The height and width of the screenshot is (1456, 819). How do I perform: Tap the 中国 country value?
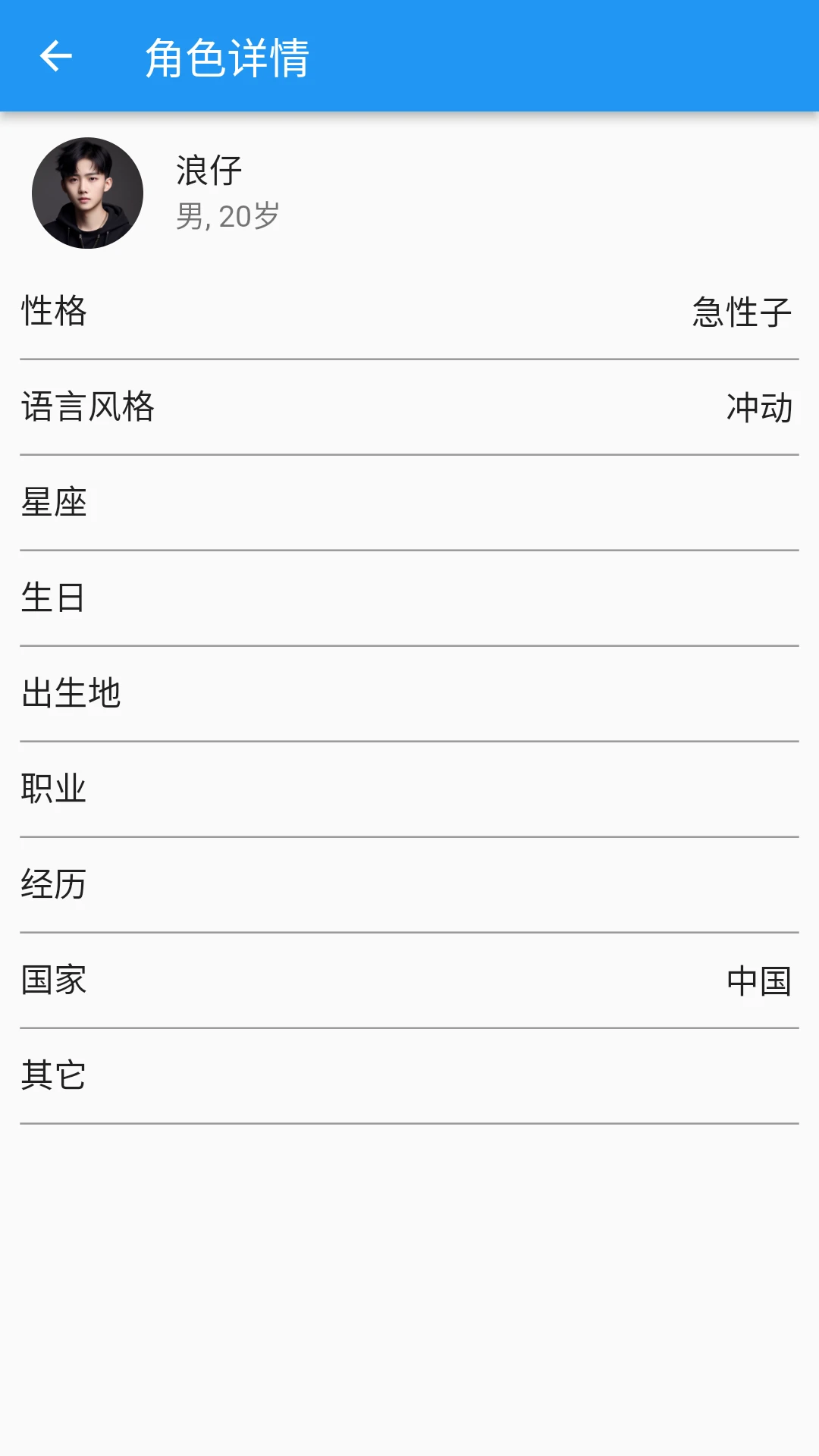point(758,980)
